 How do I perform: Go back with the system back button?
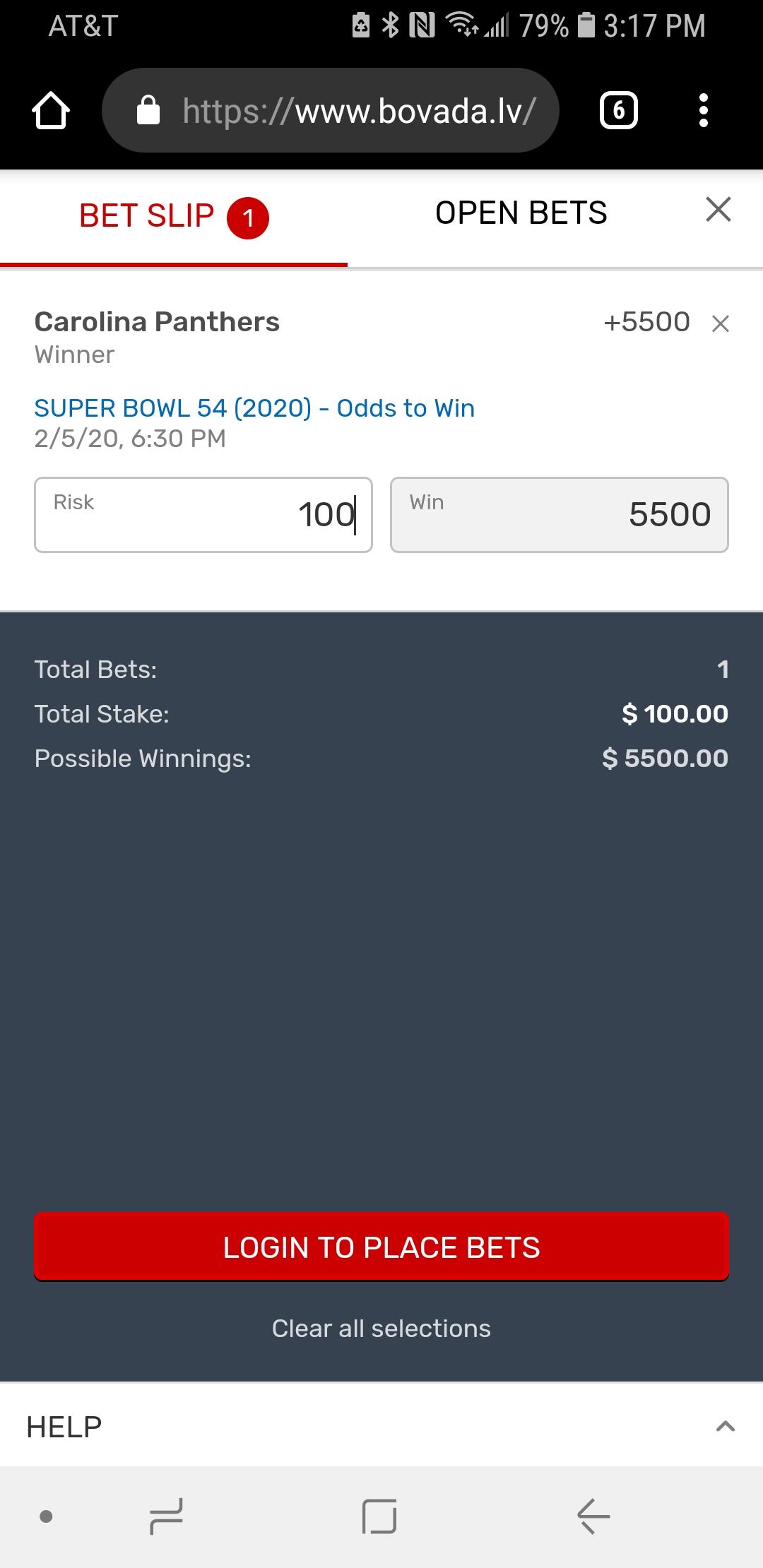[x=593, y=1516]
